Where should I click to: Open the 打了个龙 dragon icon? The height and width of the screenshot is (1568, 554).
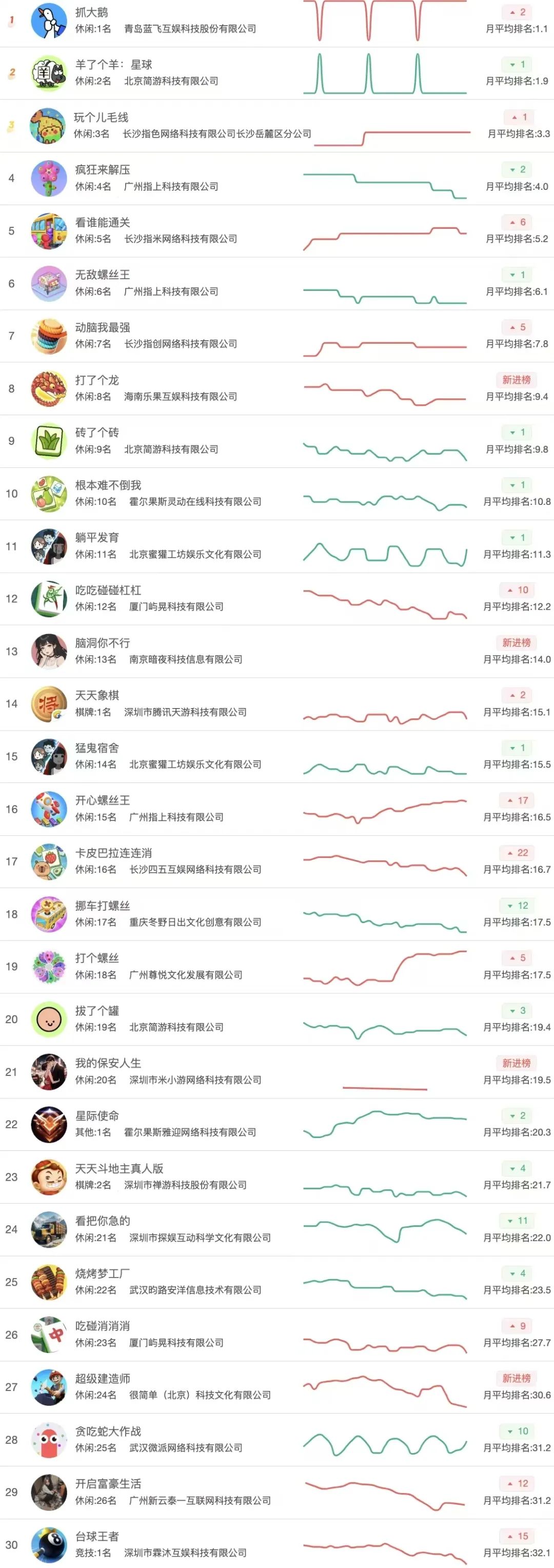coord(49,389)
